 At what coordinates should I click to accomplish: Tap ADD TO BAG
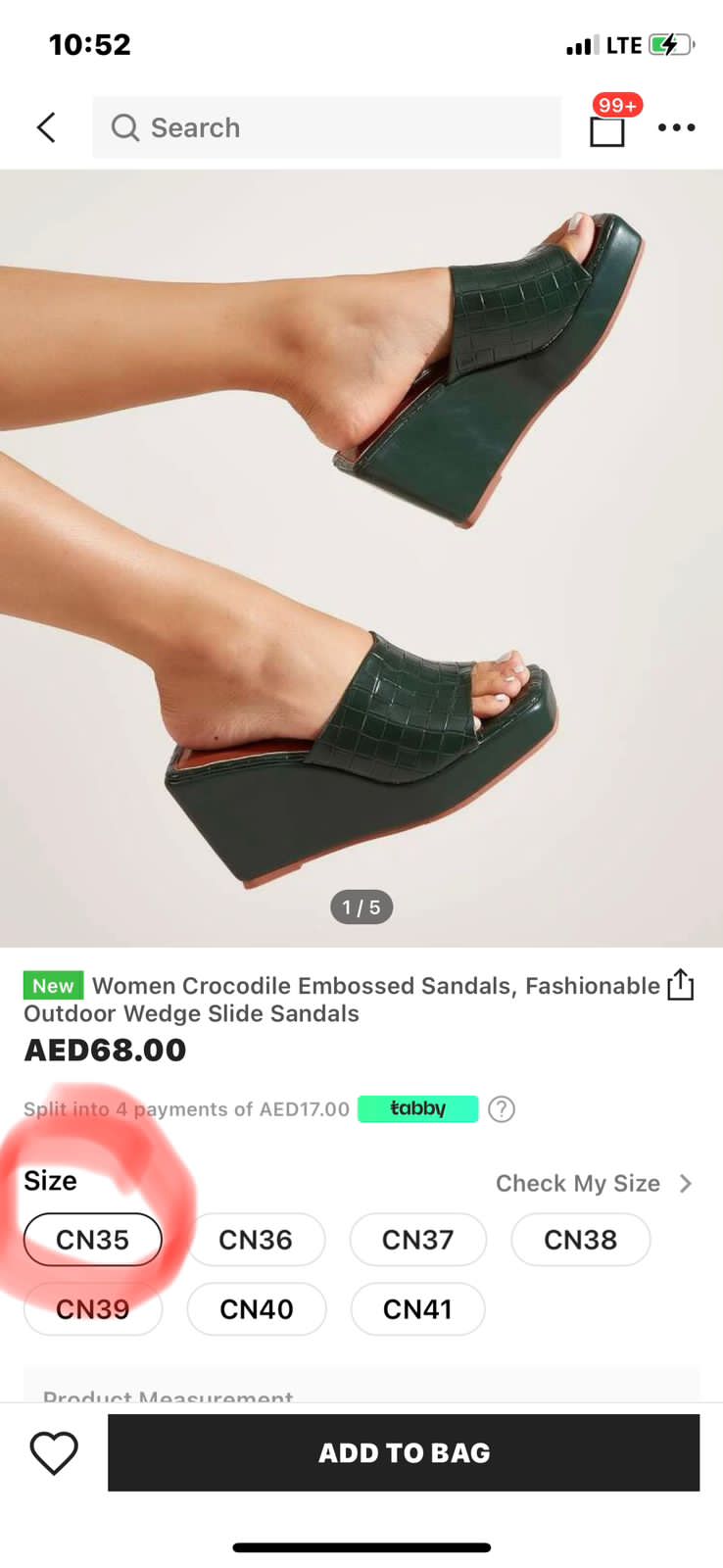tap(404, 1452)
